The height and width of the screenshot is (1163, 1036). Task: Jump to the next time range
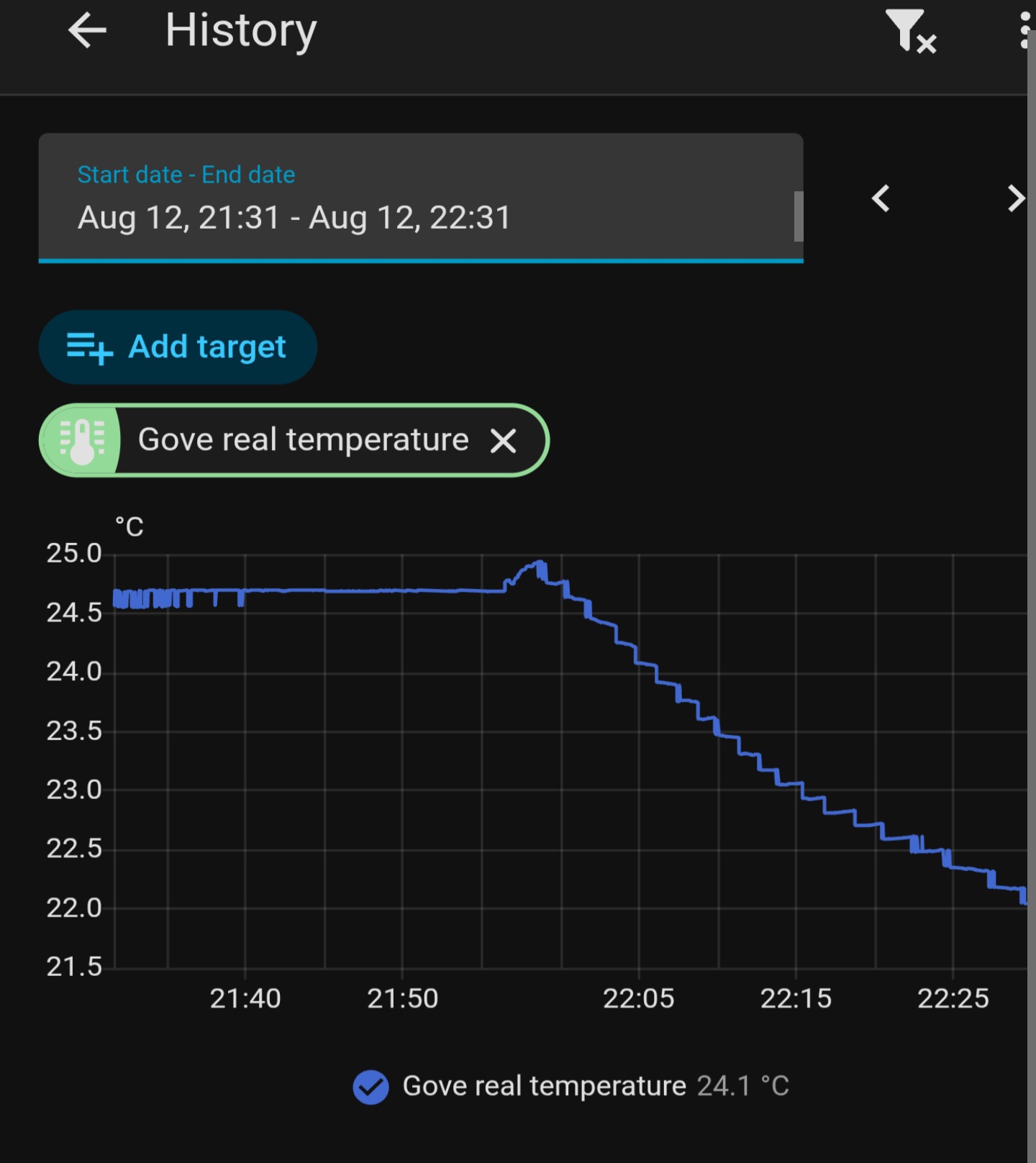point(1015,198)
